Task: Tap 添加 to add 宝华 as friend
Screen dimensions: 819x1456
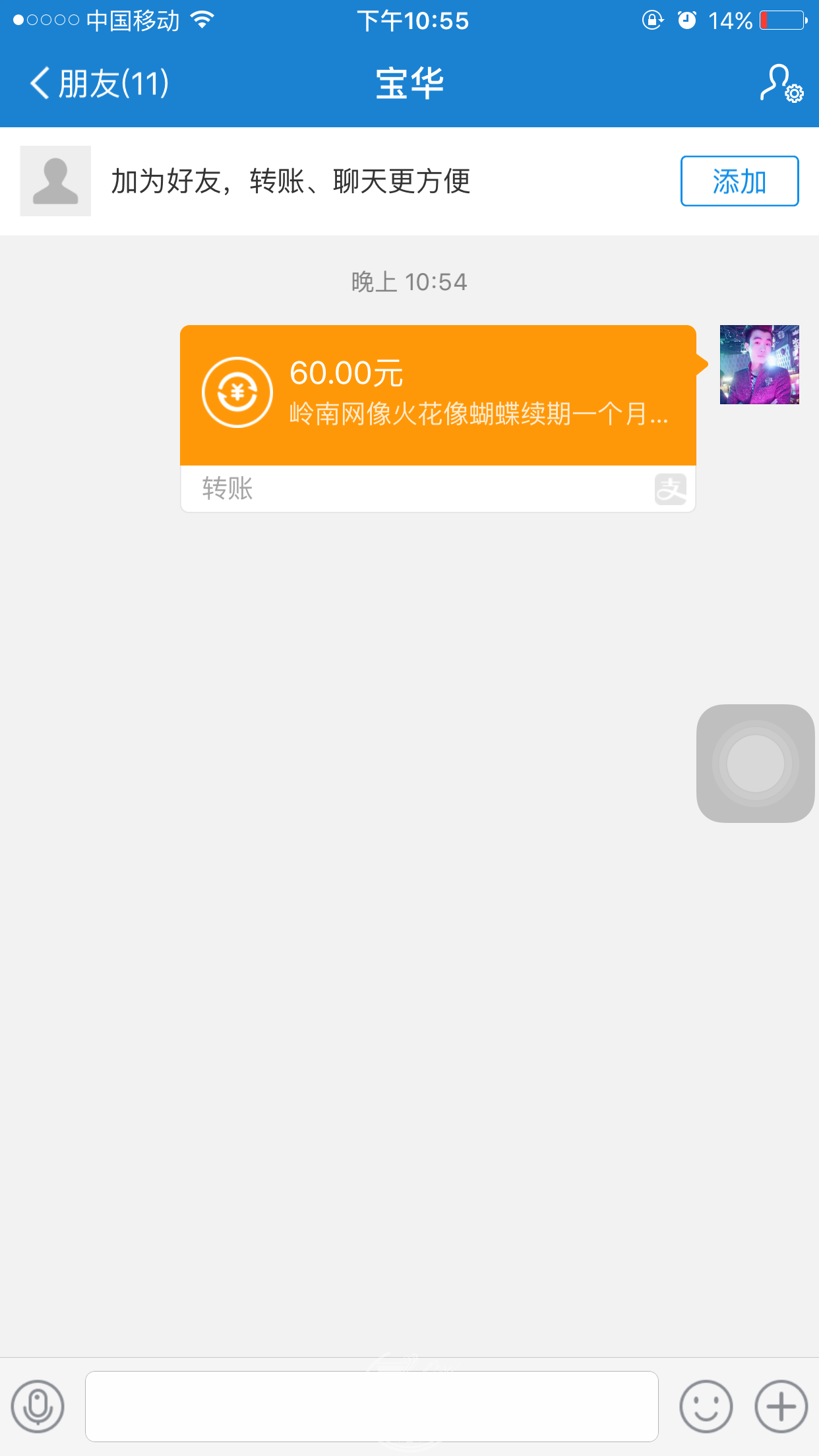Action: (x=739, y=181)
